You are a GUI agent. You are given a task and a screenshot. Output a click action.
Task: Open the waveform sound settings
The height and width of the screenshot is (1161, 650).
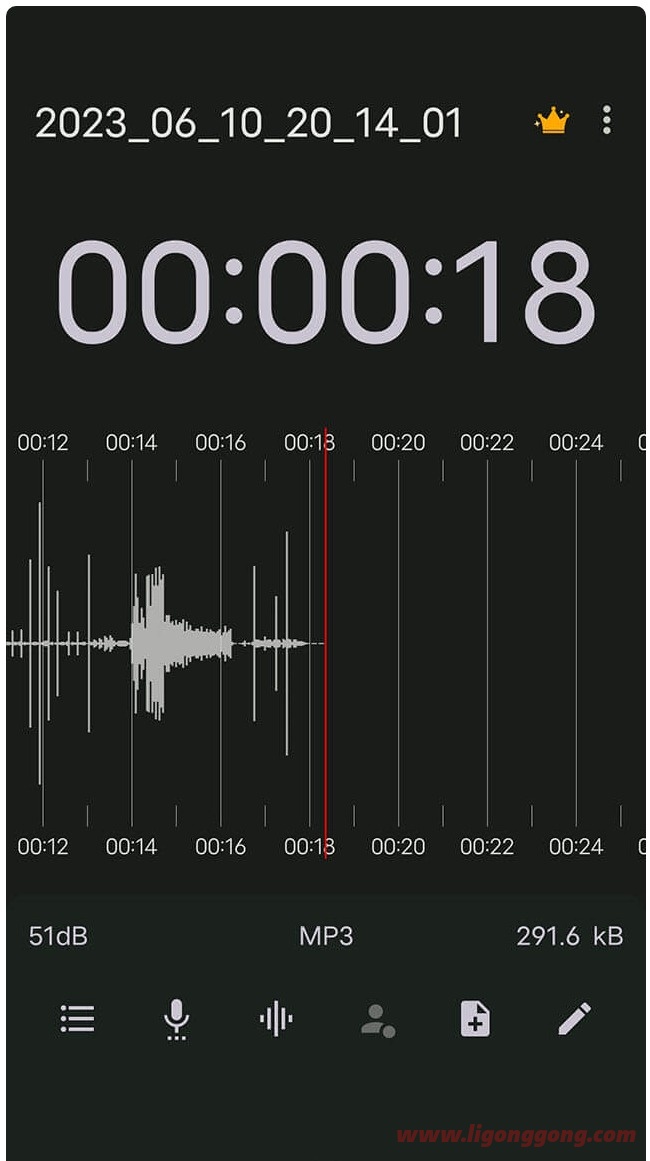click(276, 1020)
